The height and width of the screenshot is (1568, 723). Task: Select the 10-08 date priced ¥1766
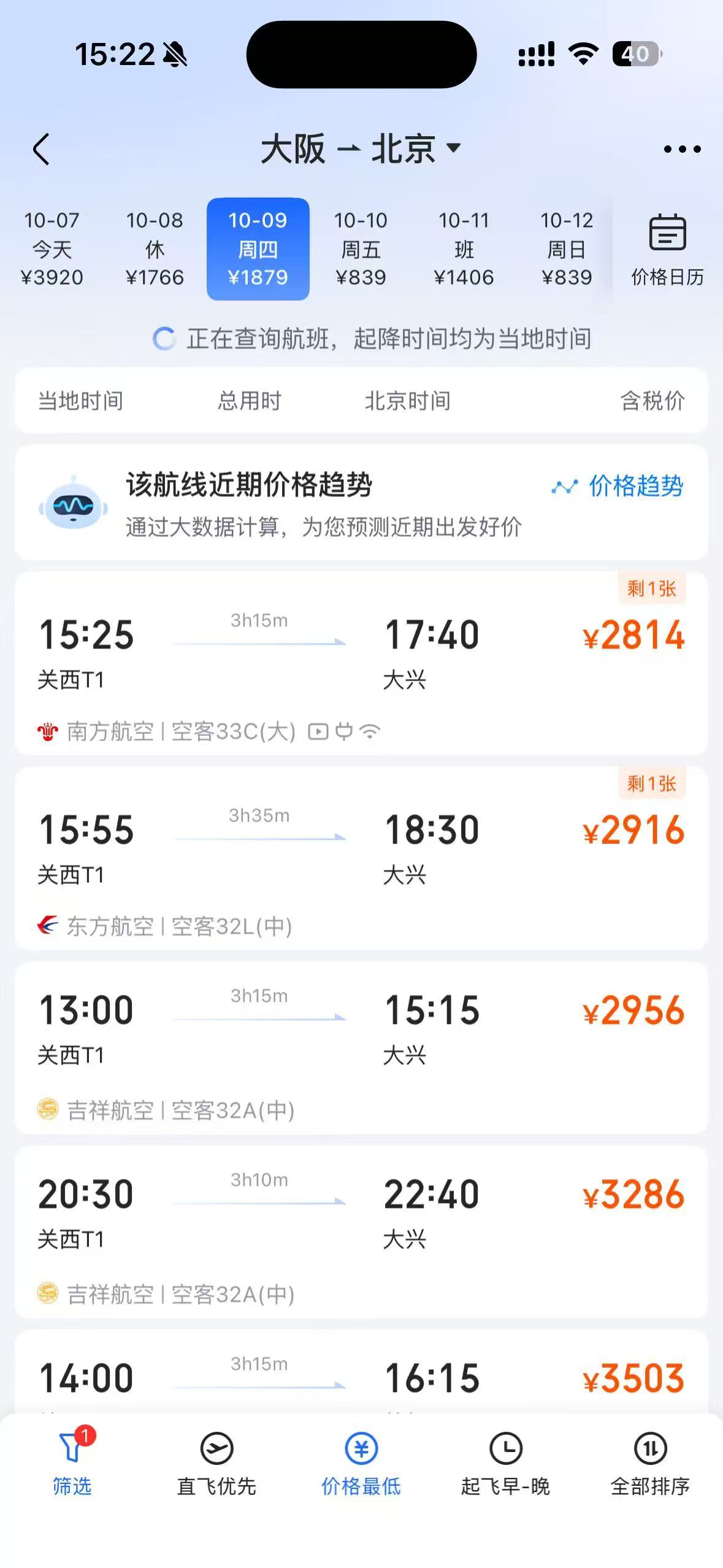155,248
